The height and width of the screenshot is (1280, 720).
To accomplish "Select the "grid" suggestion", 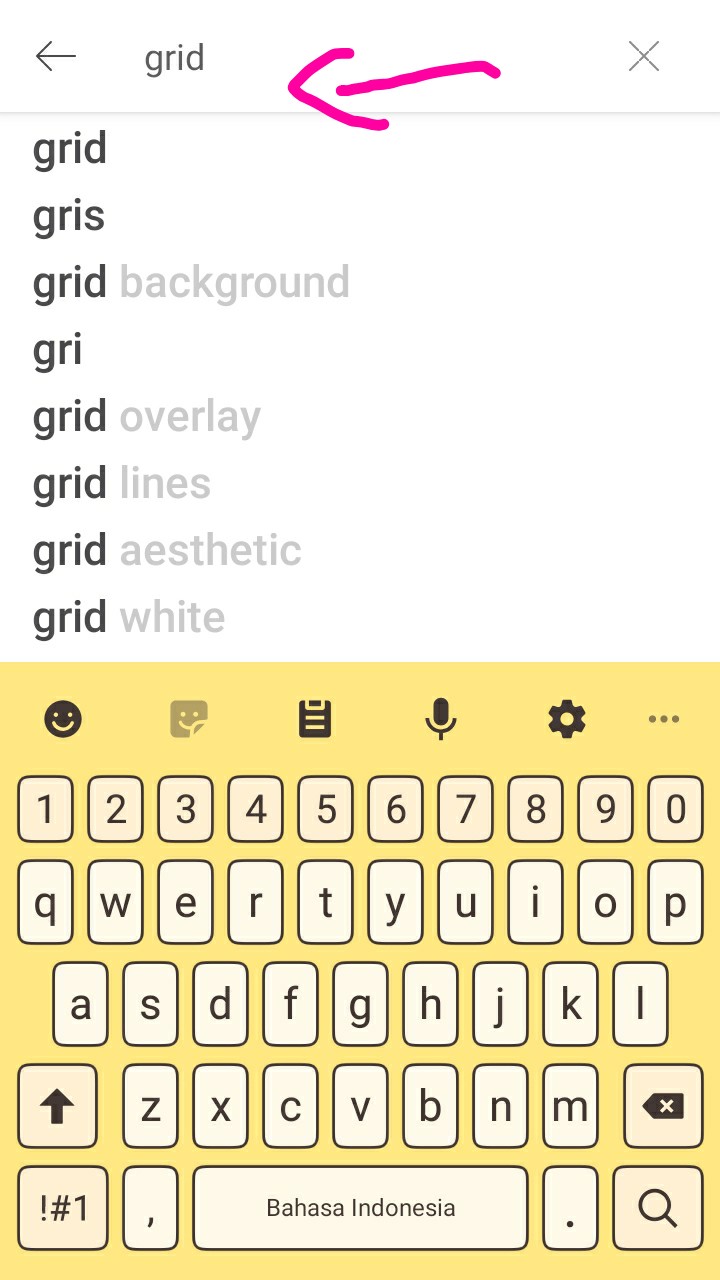I will point(70,149).
